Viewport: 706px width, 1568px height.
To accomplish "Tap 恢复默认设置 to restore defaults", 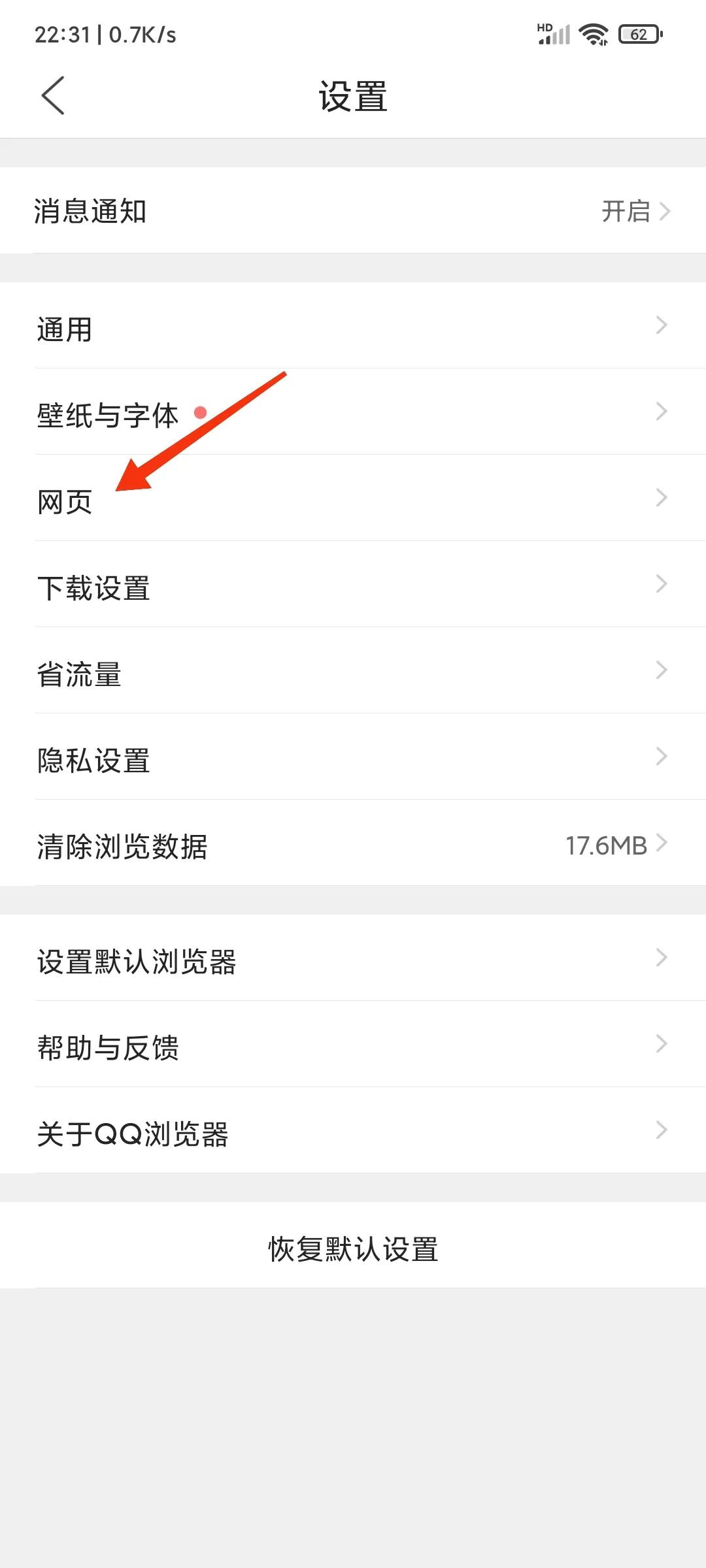I will (x=353, y=1249).
